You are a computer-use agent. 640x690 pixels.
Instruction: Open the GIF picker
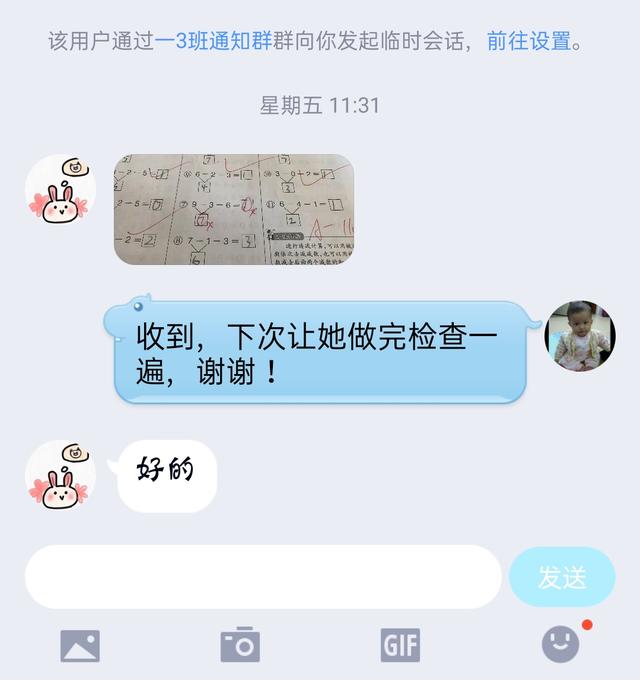pyautogui.click(x=400, y=645)
